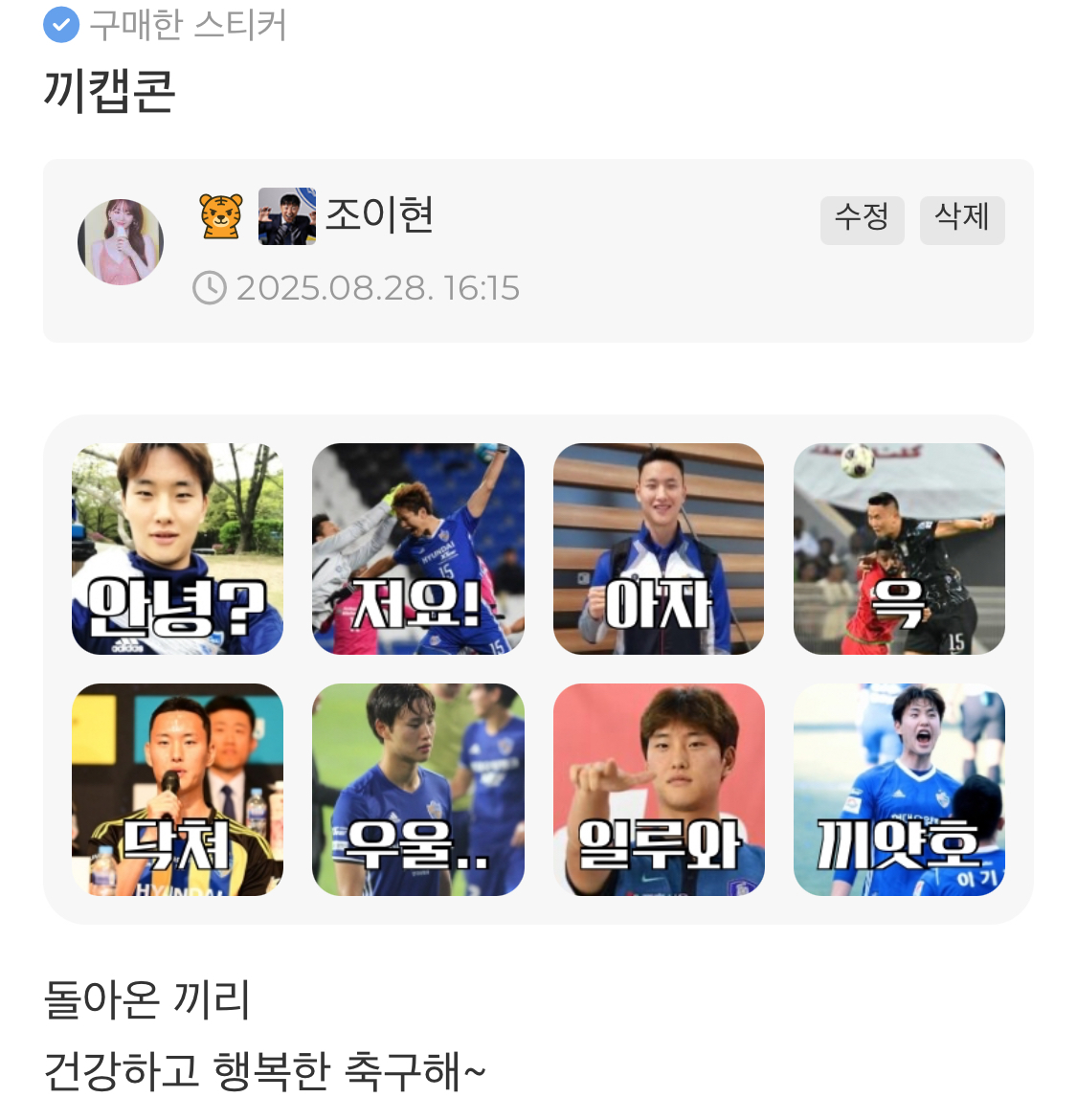Open the 닥쳐 sticker
Screen dimensions: 1077x1120
point(177,790)
